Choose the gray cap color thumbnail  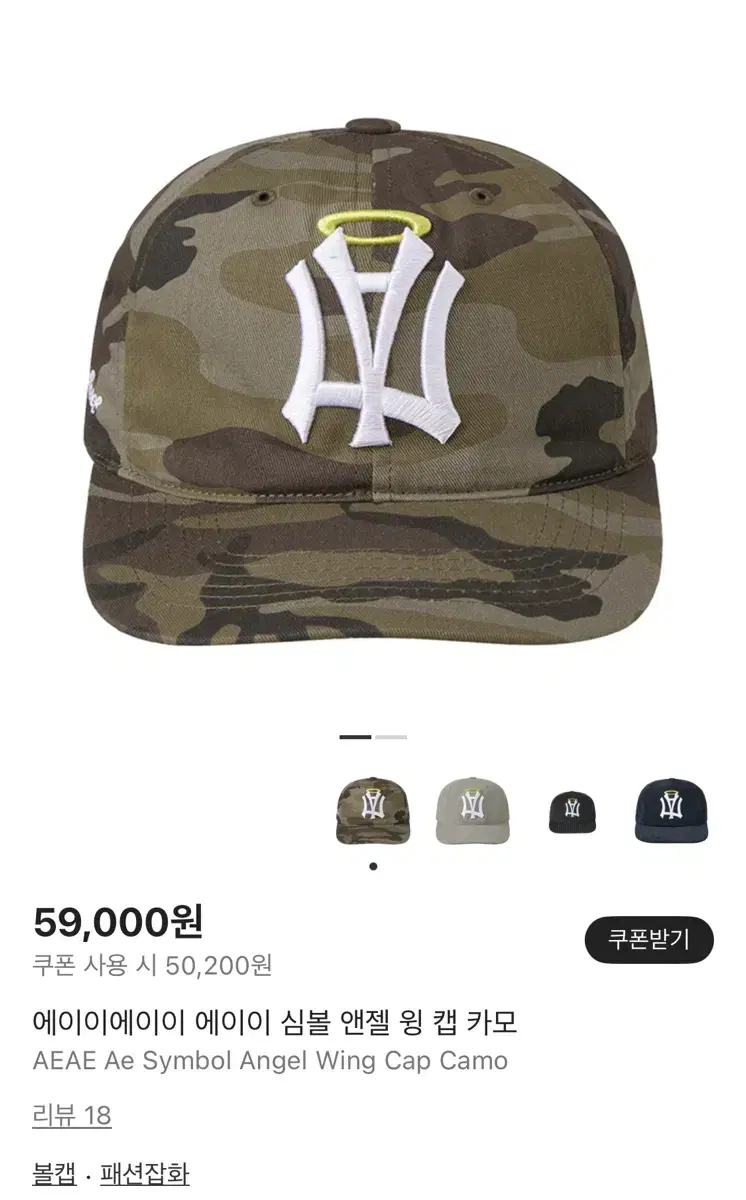tap(472, 810)
